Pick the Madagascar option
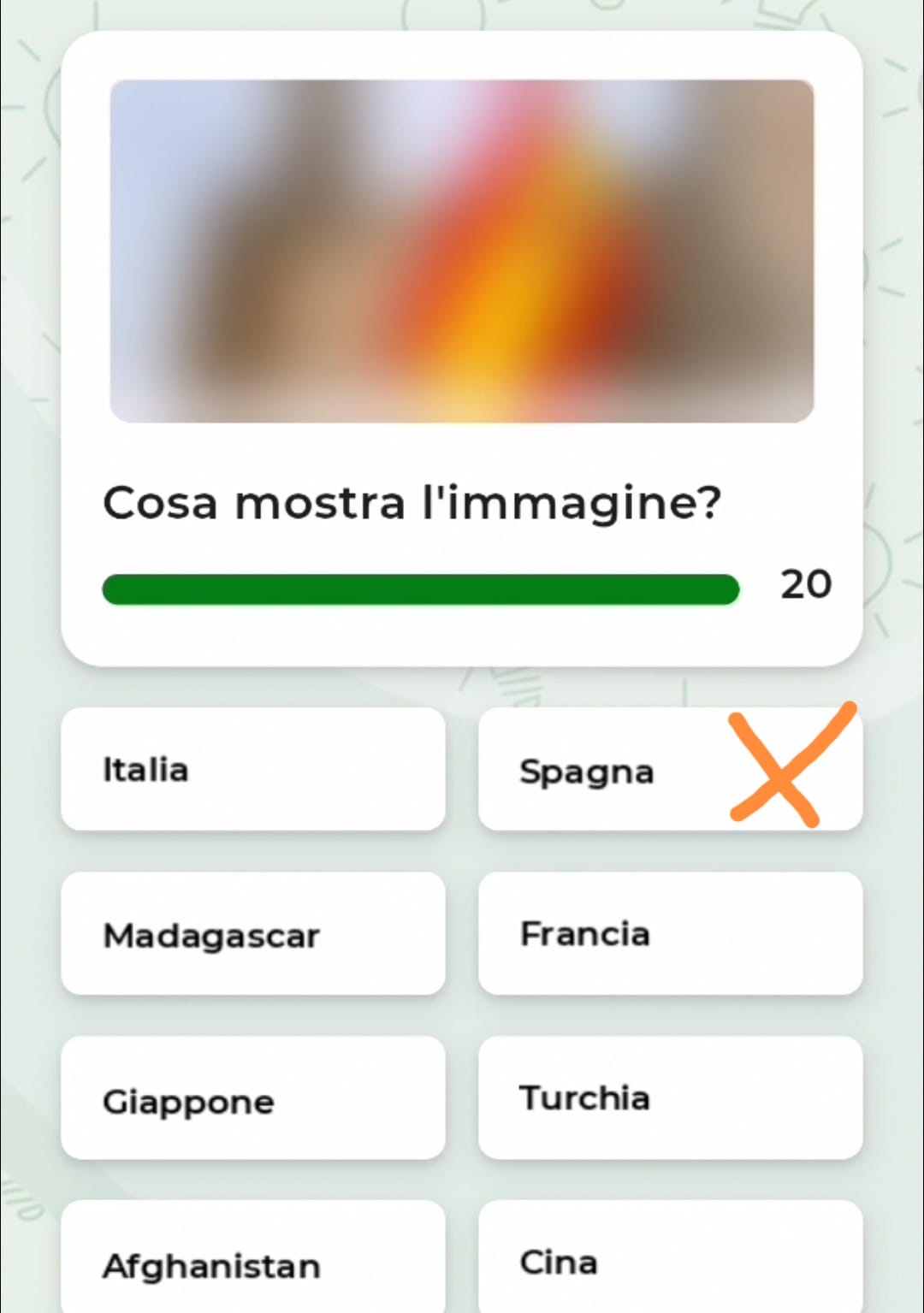 pyautogui.click(x=252, y=934)
